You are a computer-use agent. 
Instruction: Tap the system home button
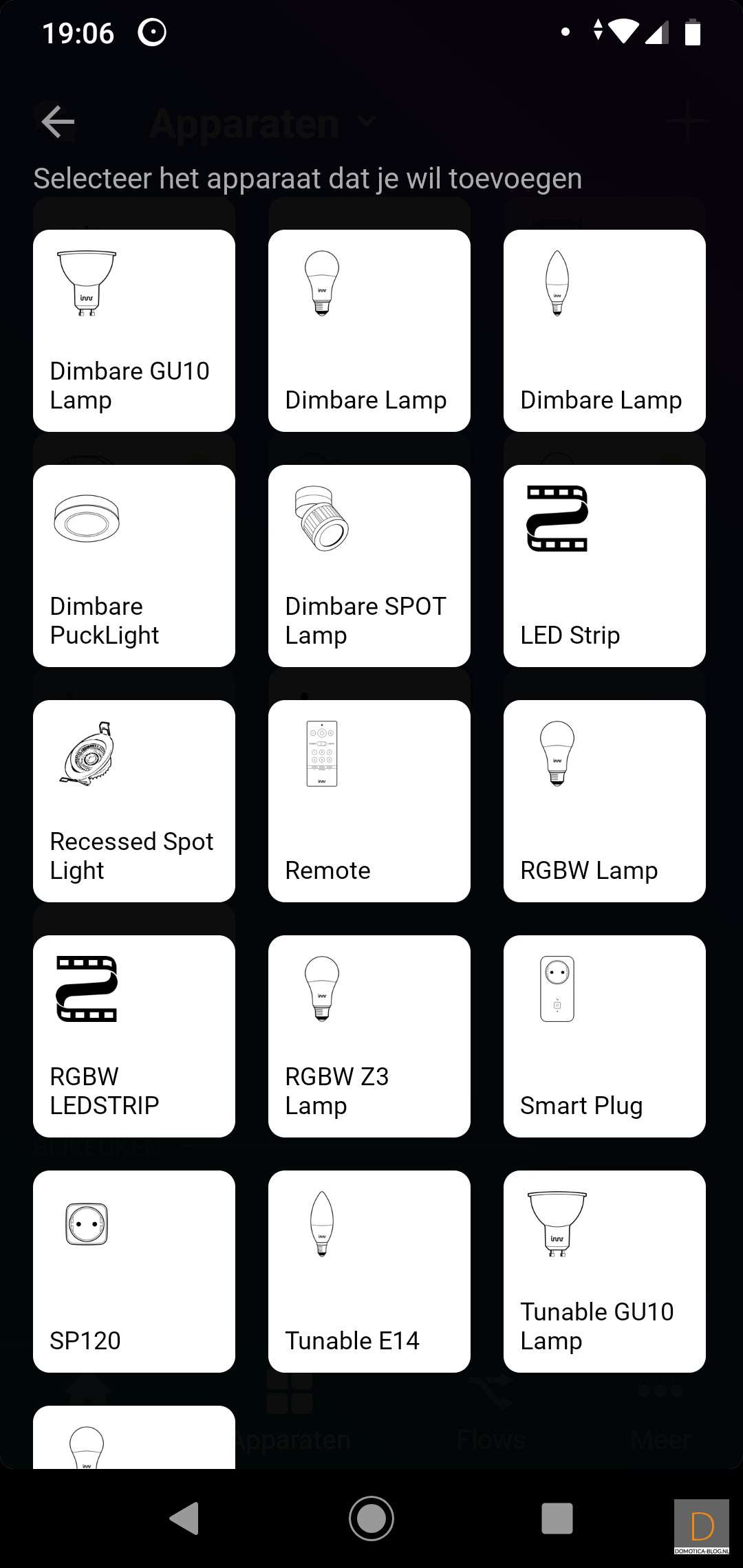(371, 1518)
